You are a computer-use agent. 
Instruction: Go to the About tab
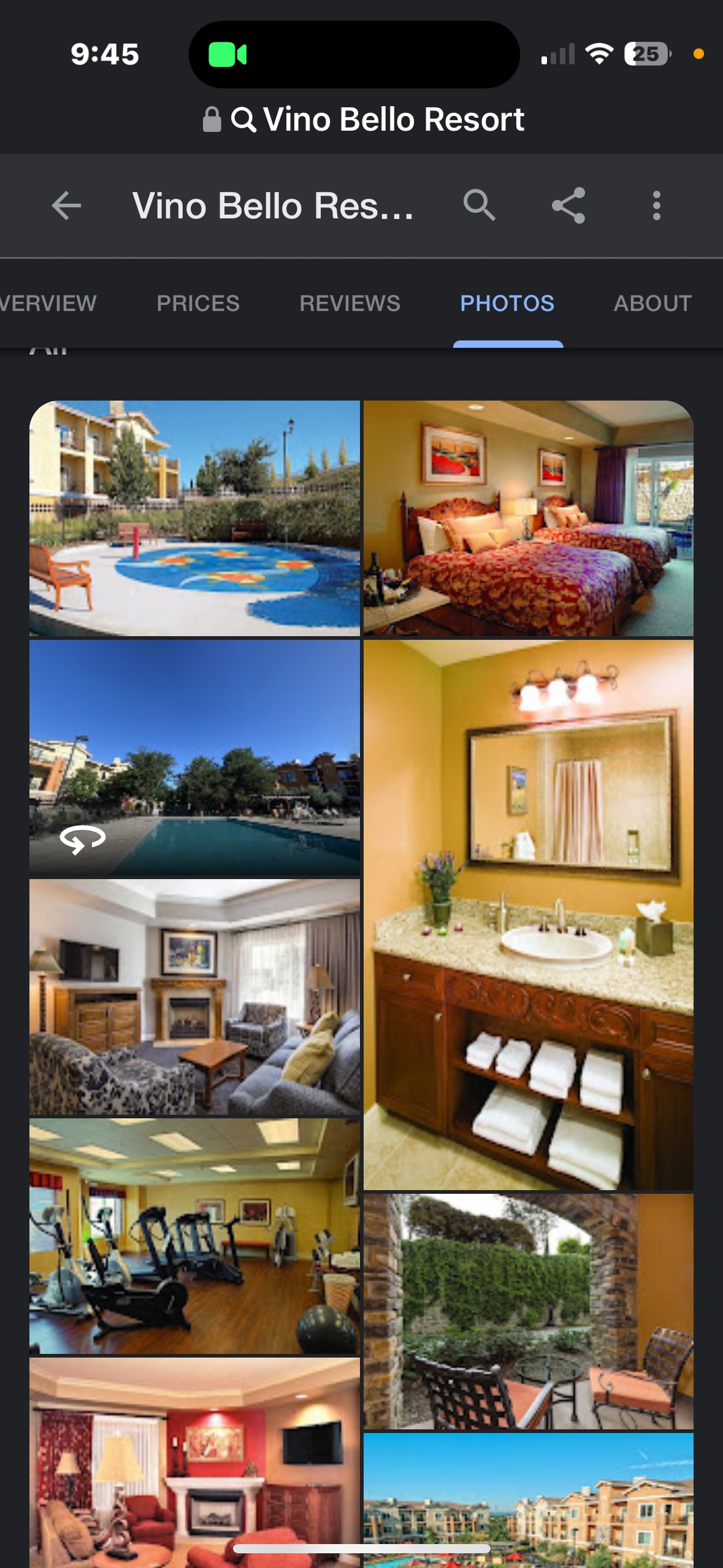pos(652,303)
